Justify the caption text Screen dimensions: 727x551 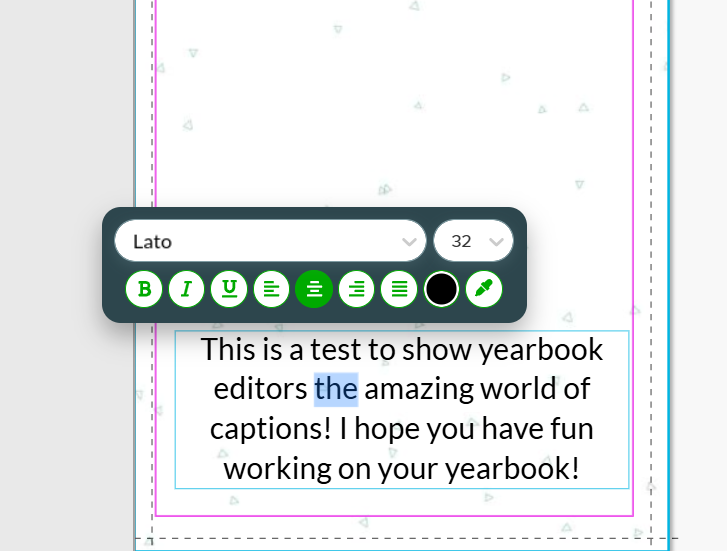tap(399, 289)
